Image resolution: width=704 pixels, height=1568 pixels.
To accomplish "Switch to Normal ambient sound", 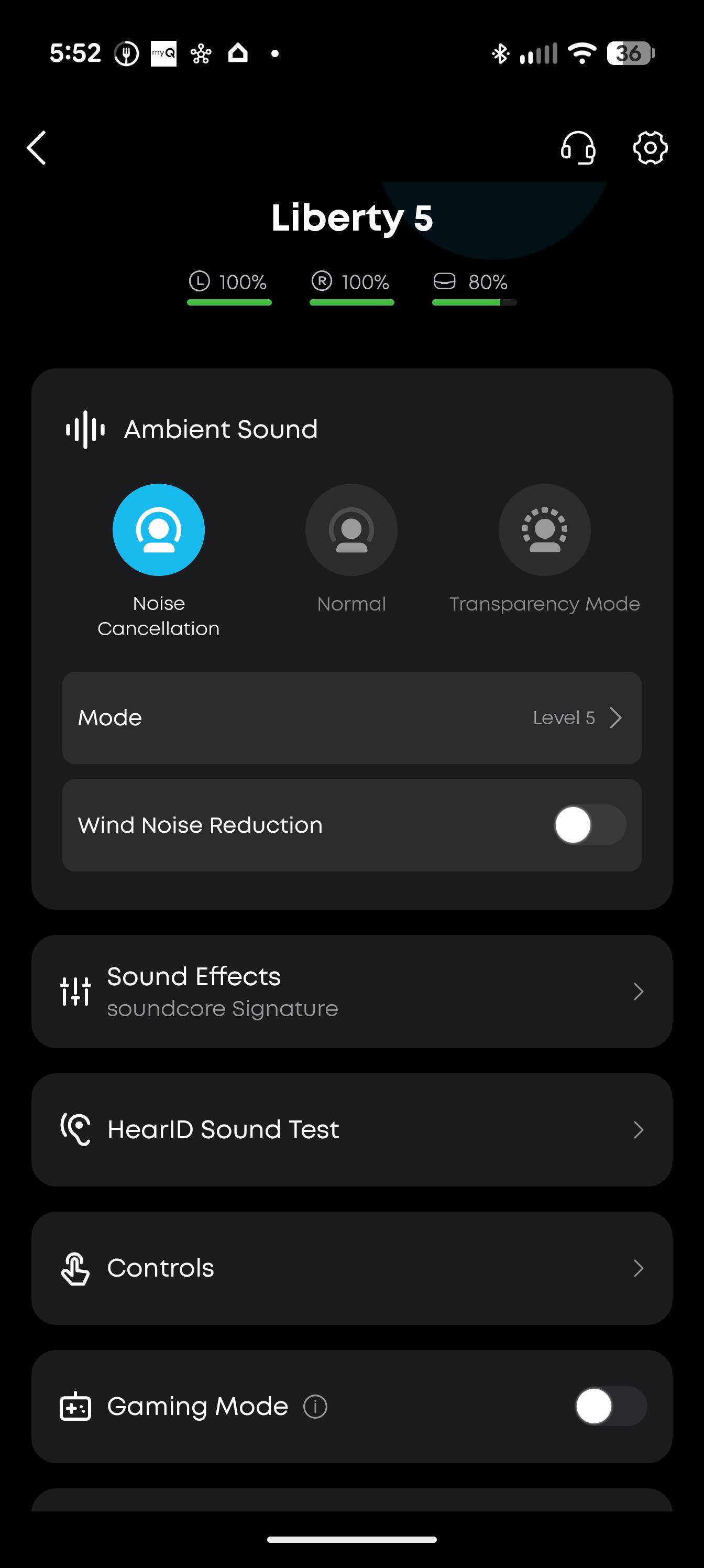I will pos(351,529).
